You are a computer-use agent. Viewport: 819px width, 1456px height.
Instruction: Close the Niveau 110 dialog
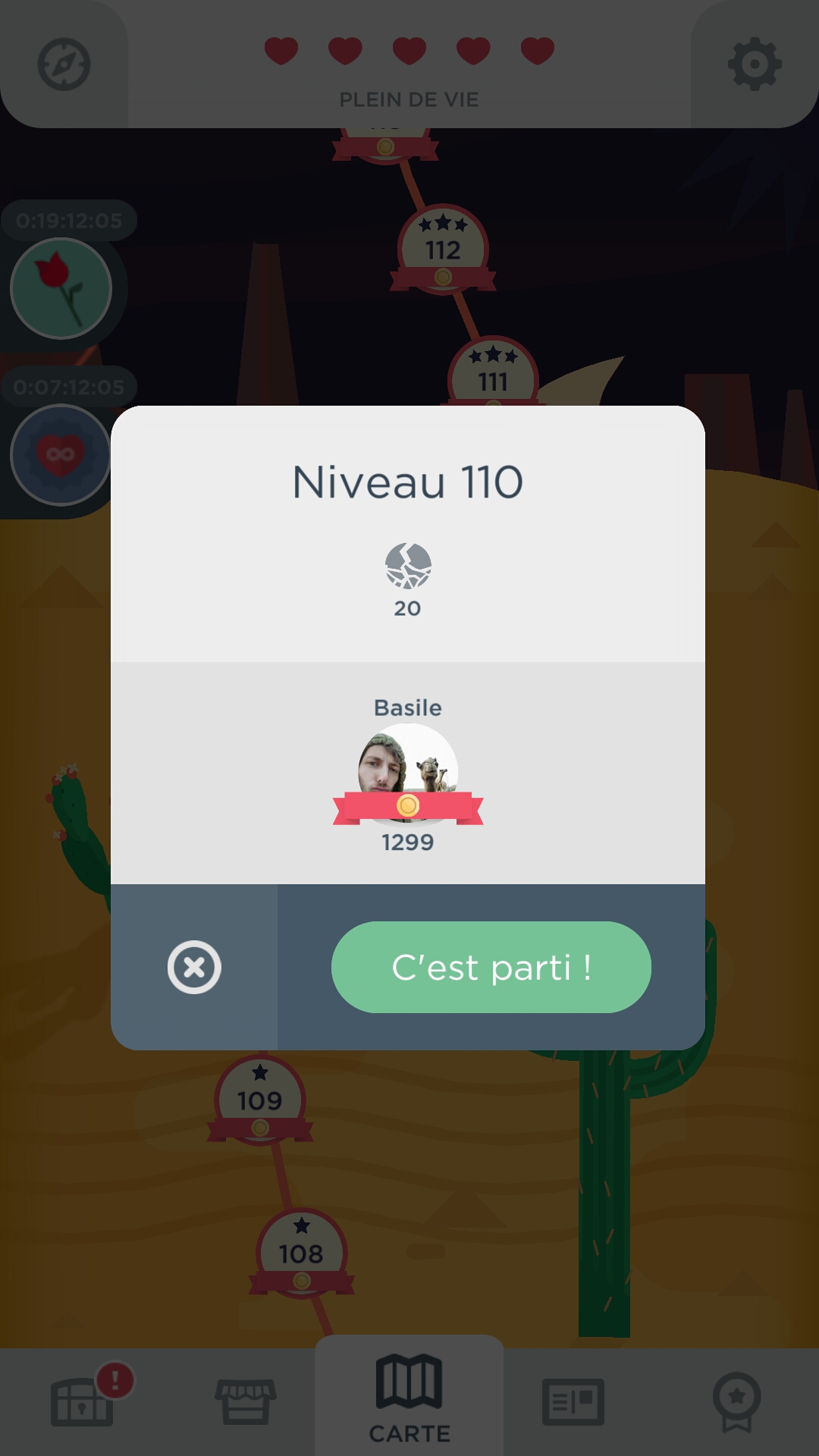click(194, 967)
